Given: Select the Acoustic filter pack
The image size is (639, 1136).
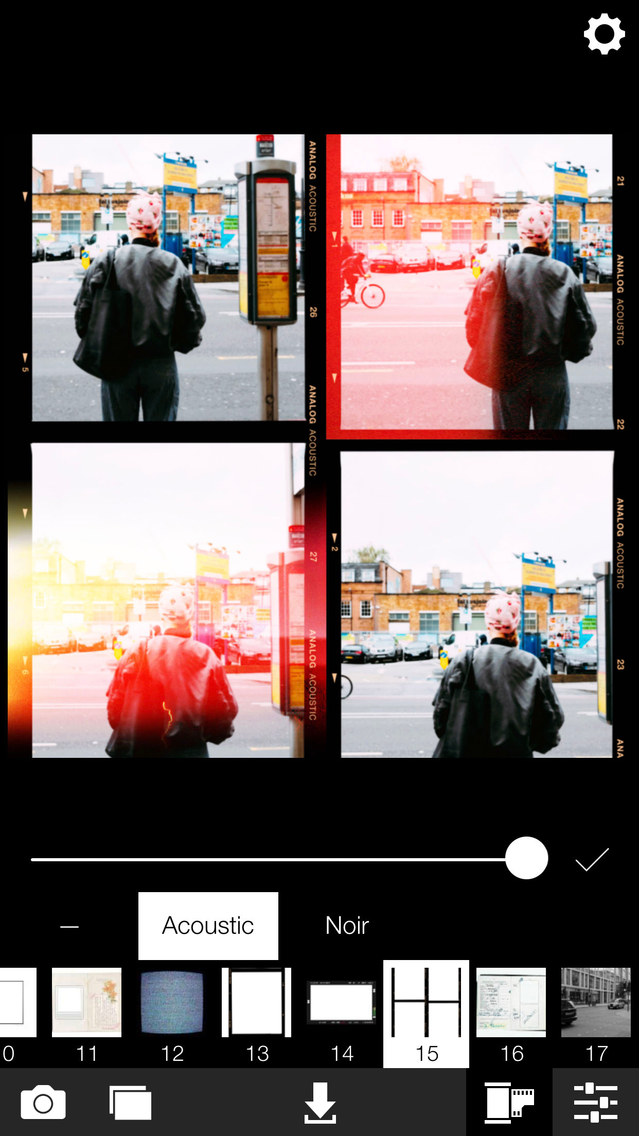Looking at the screenshot, I should [x=208, y=926].
